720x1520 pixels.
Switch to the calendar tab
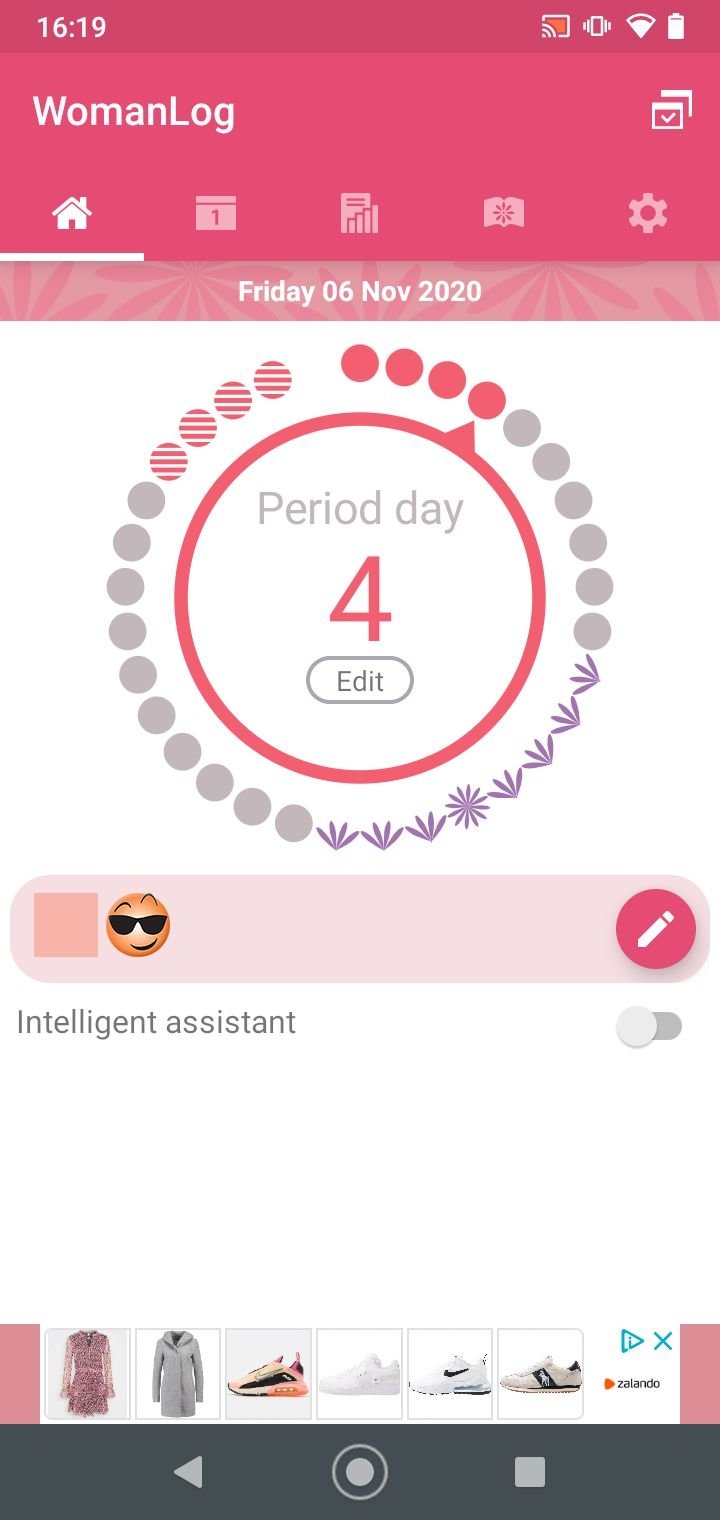216,214
